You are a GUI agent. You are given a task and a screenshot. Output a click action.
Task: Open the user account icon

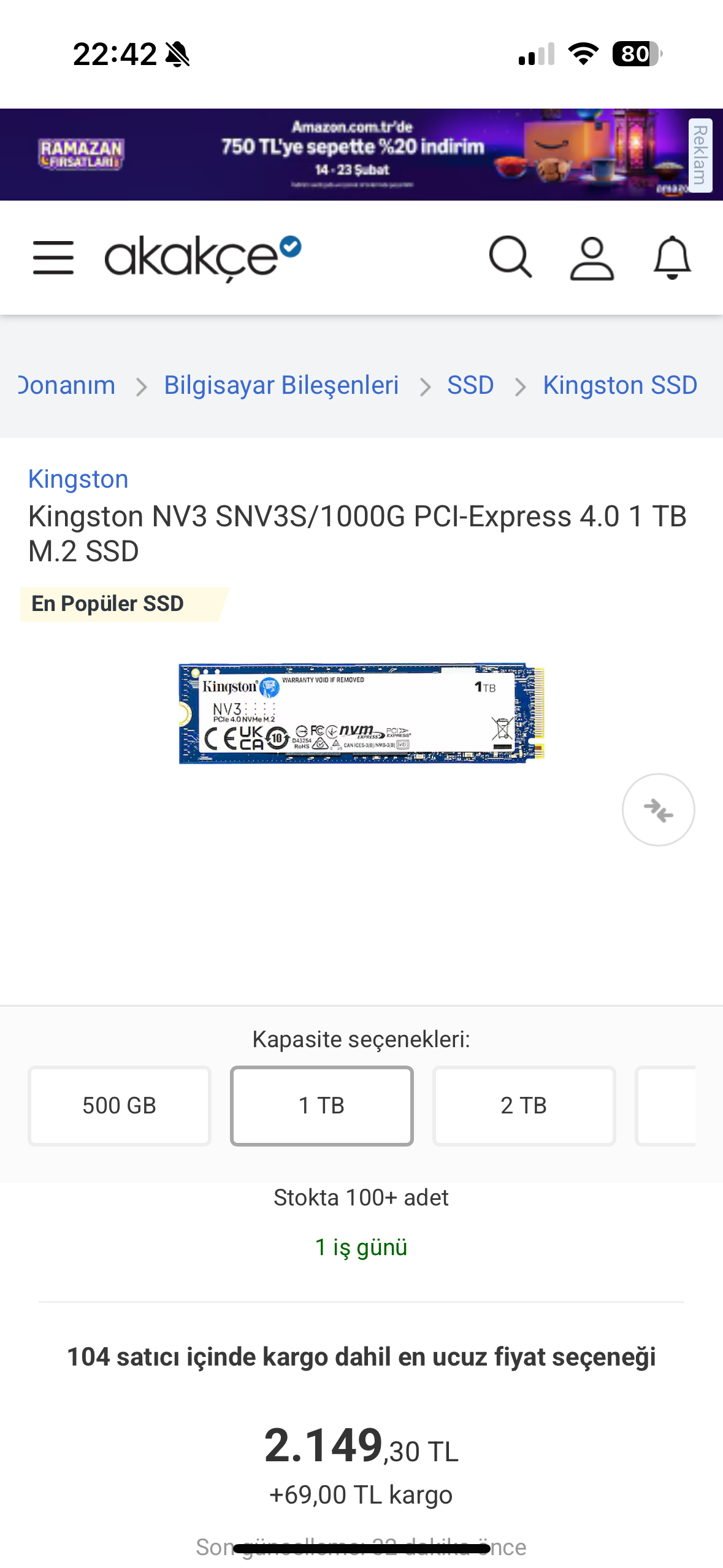(592, 258)
